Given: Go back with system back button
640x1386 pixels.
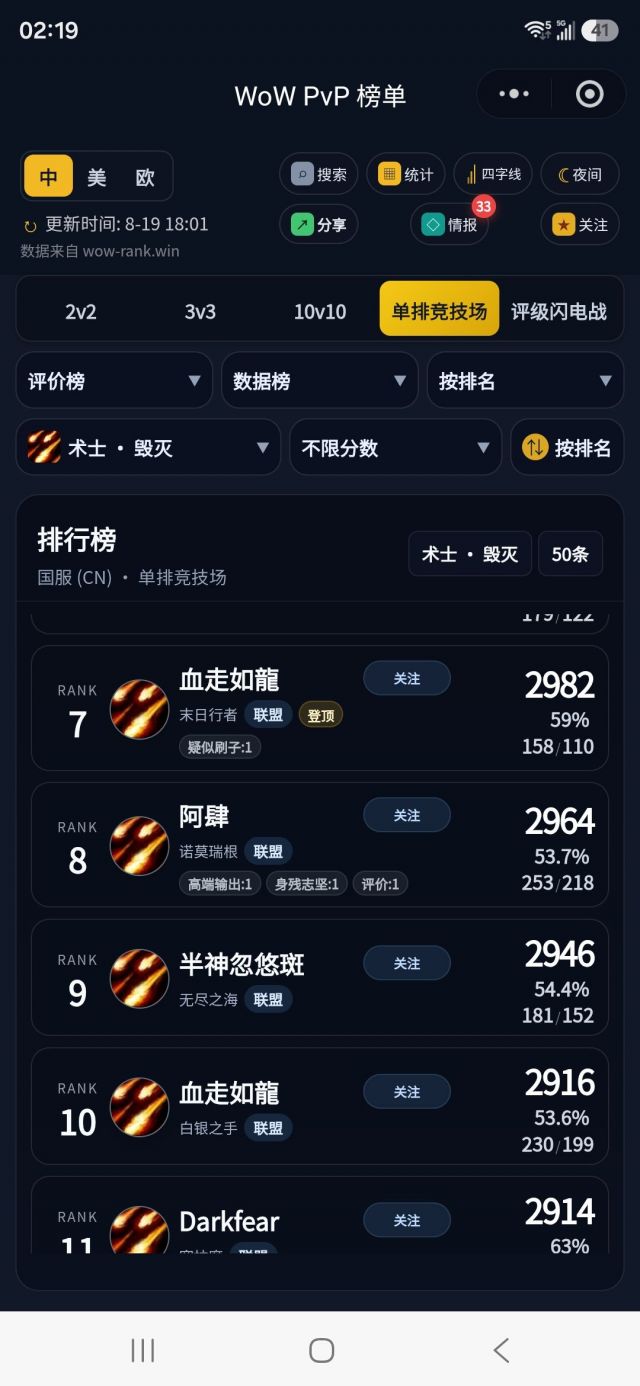Looking at the screenshot, I should (x=501, y=1350).
